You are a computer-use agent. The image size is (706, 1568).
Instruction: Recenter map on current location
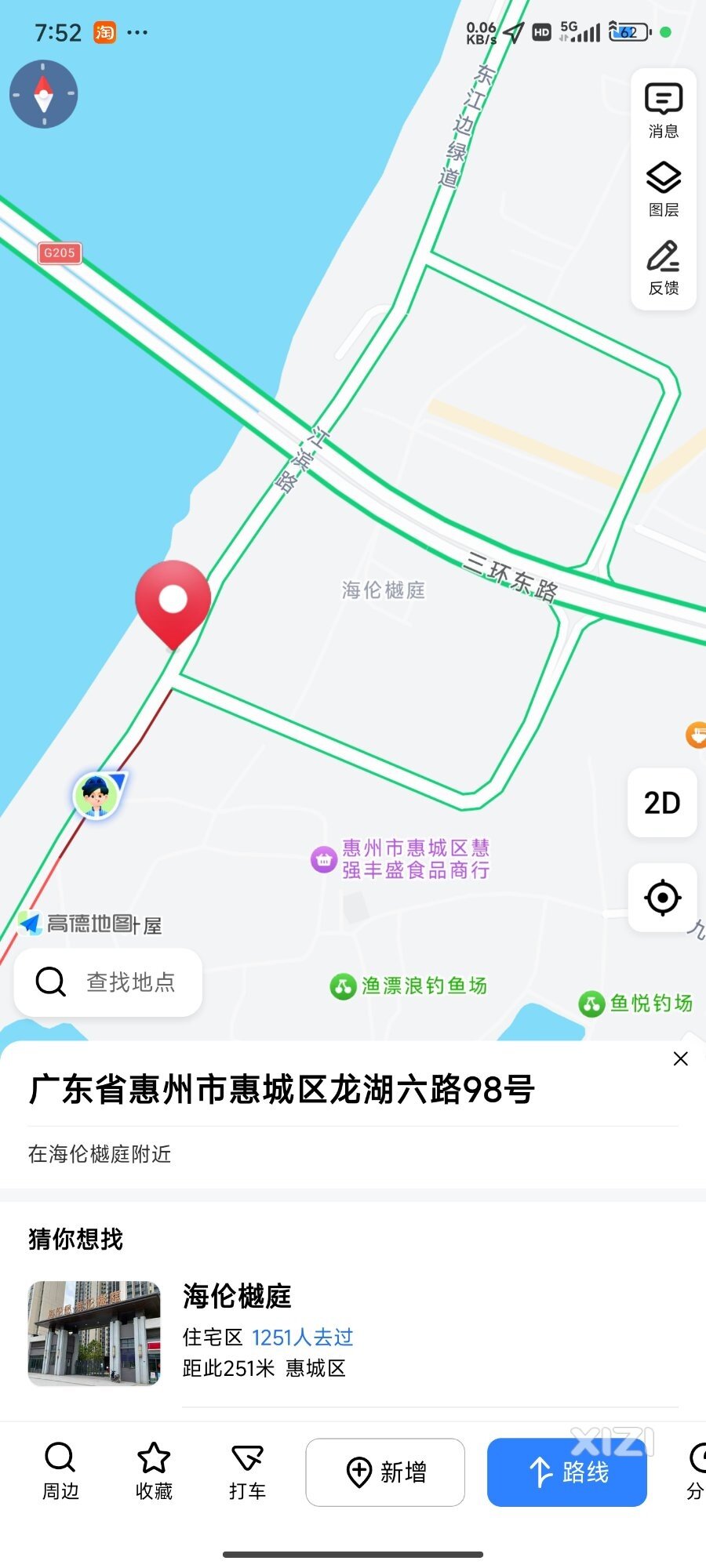(x=662, y=898)
